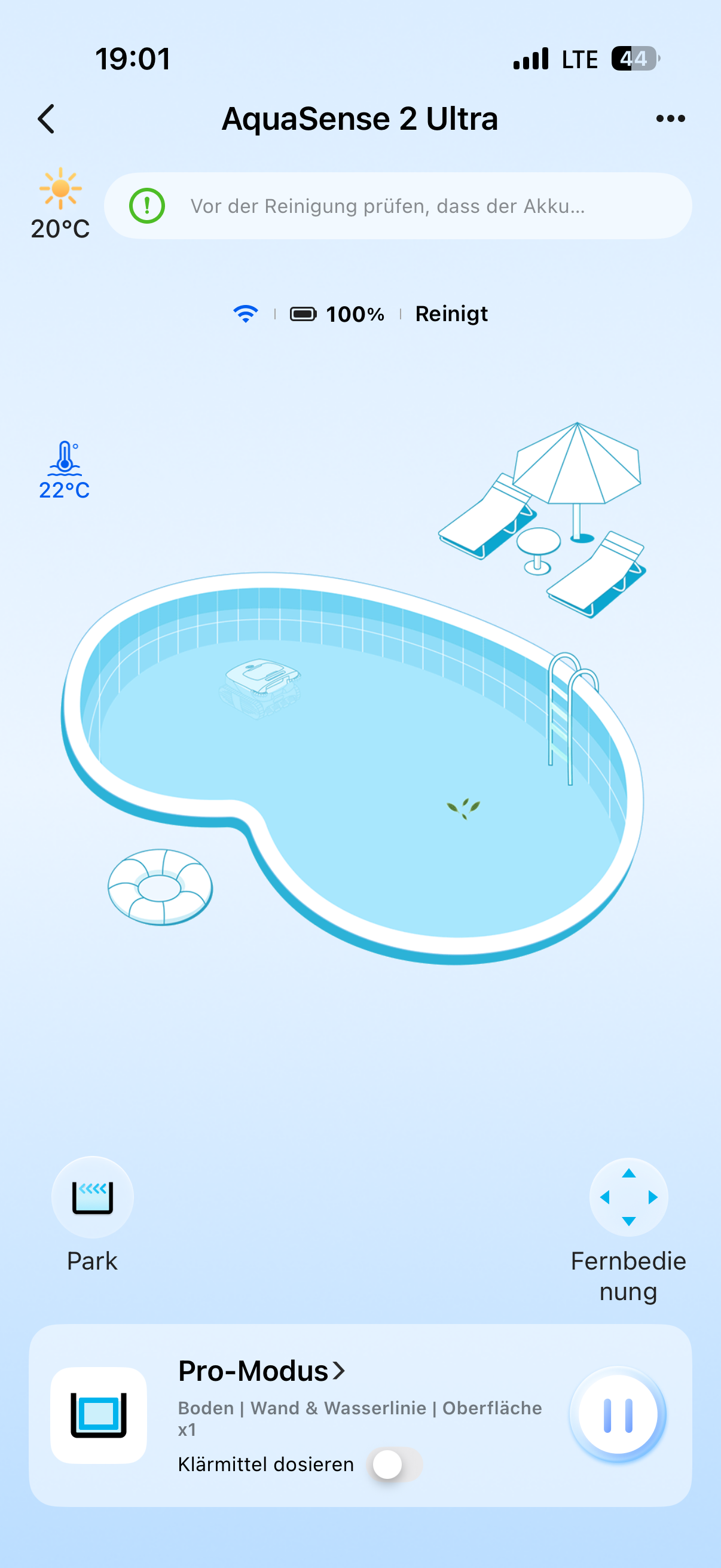Open the battery check notice banner

[x=398, y=206]
